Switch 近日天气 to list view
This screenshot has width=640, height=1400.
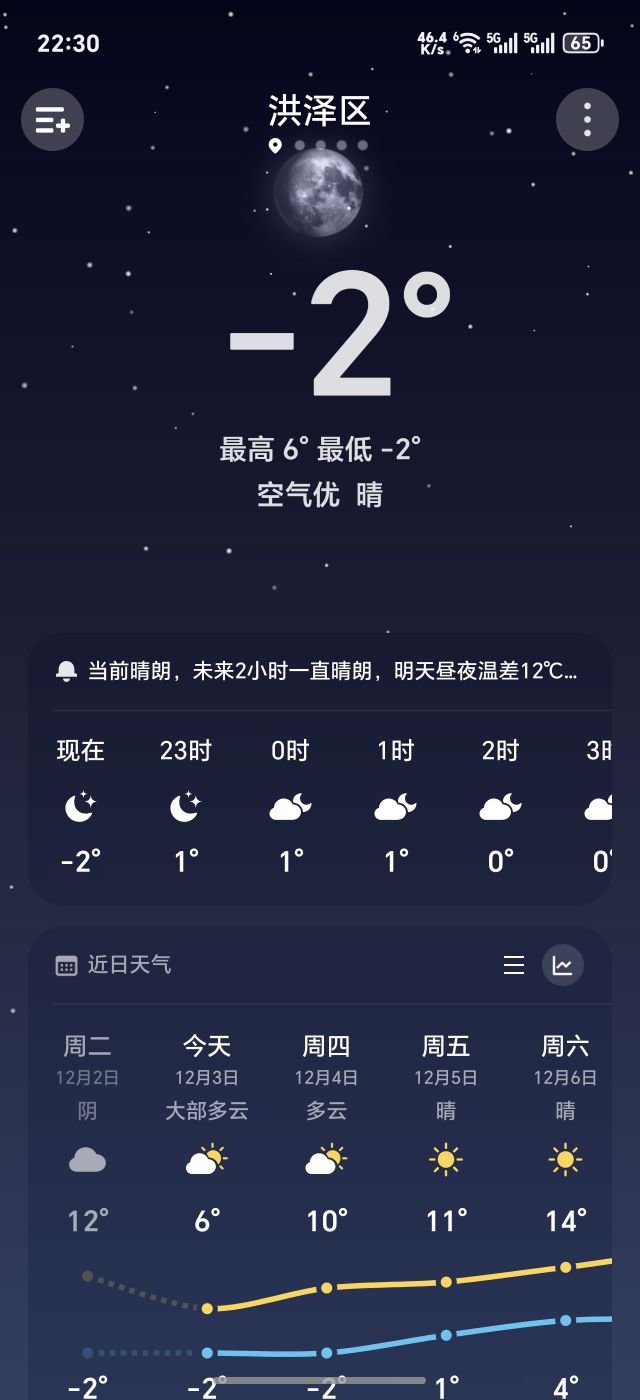click(514, 965)
